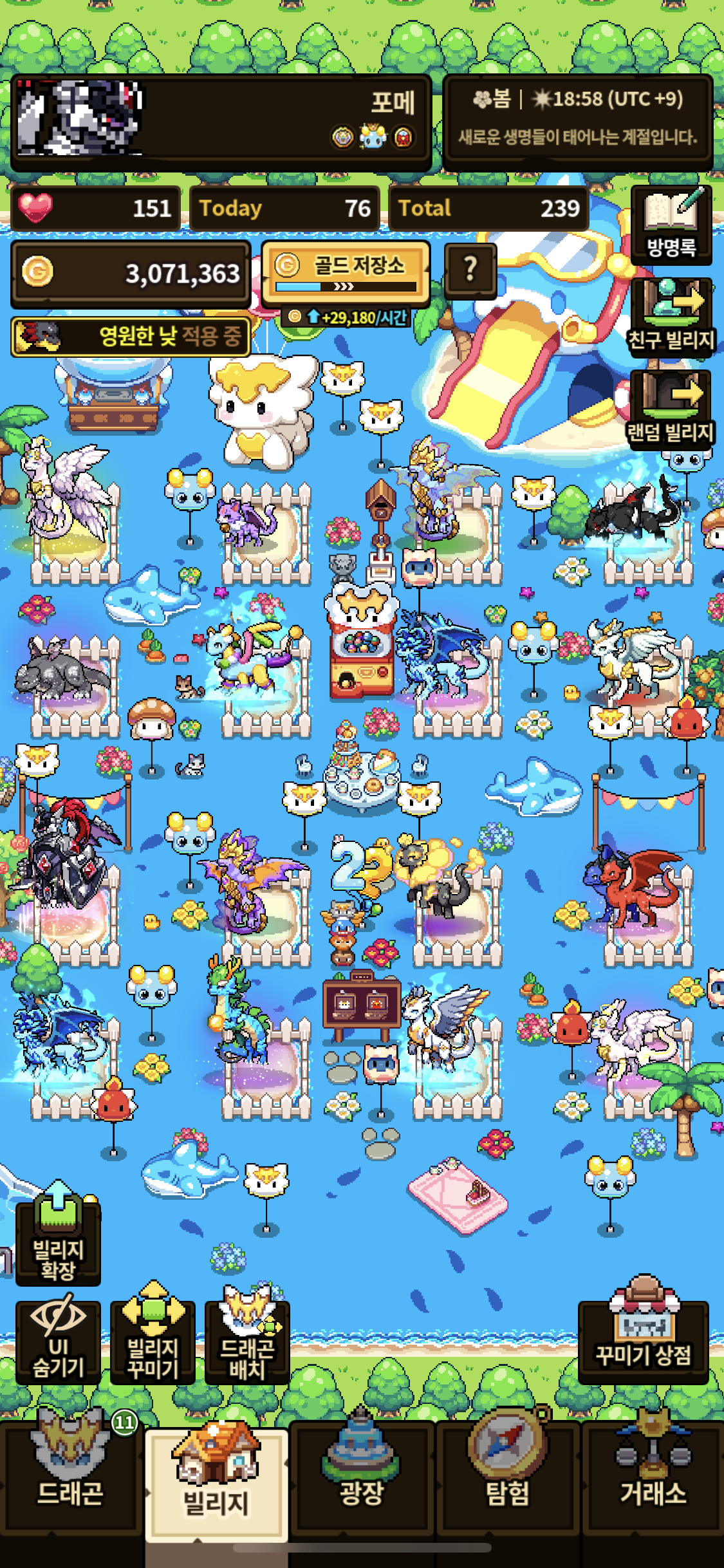Open the 방명록 guestbook

point(671,225)
